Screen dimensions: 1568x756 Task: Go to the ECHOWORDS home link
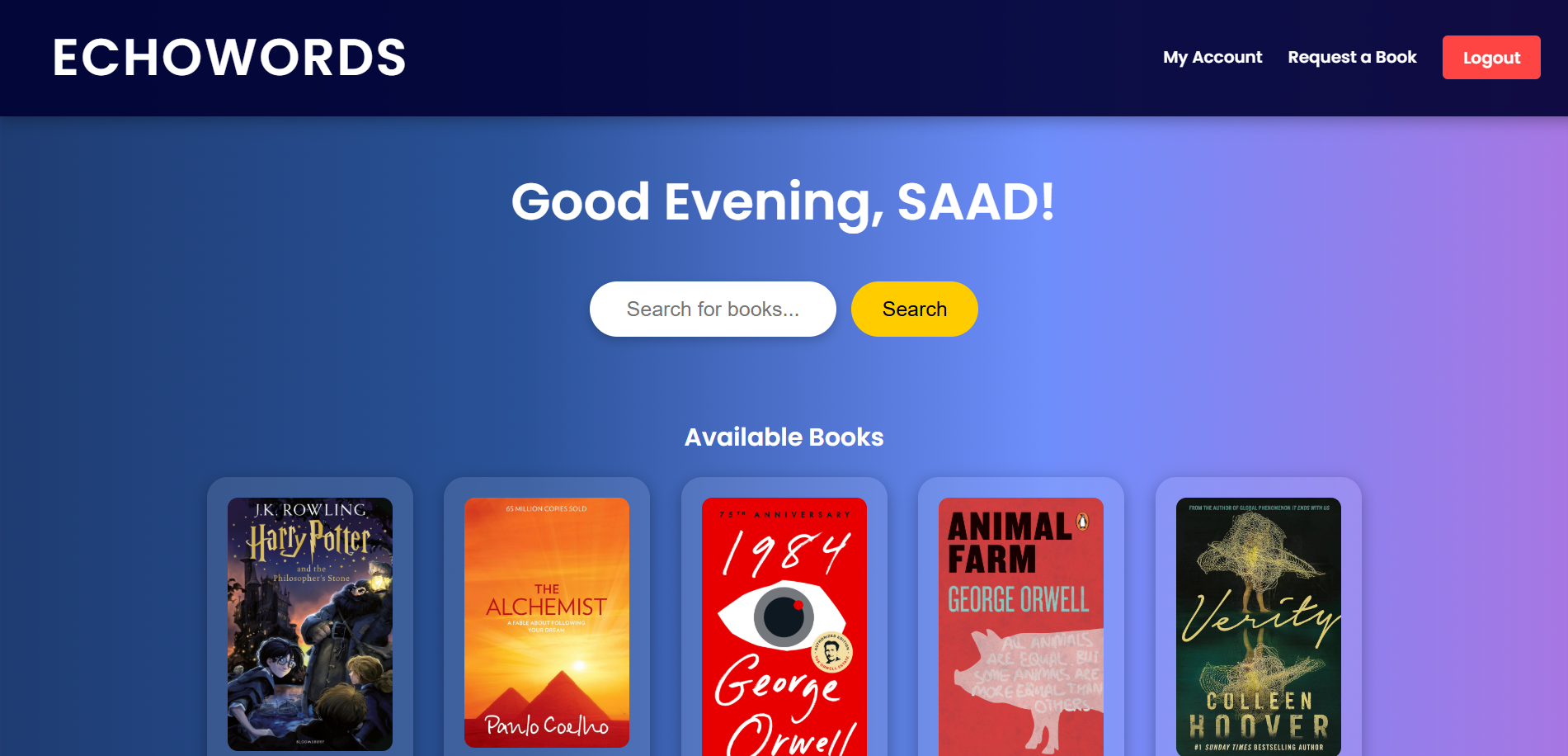(229, 58)
